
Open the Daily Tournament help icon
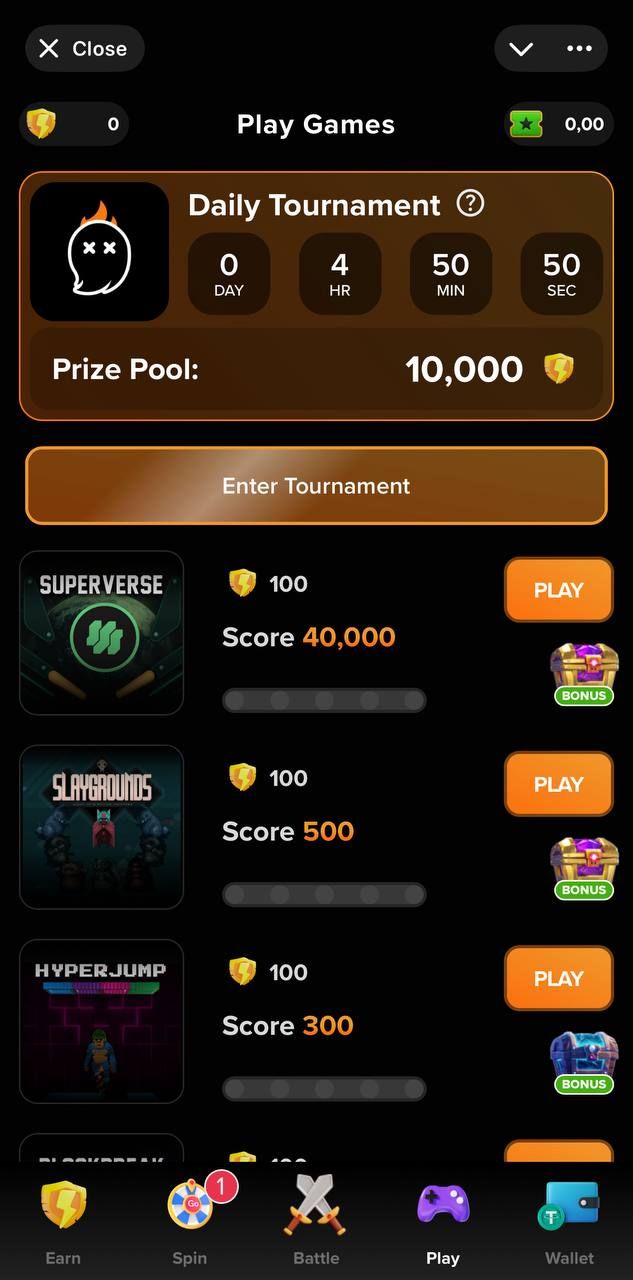[470, 204]
